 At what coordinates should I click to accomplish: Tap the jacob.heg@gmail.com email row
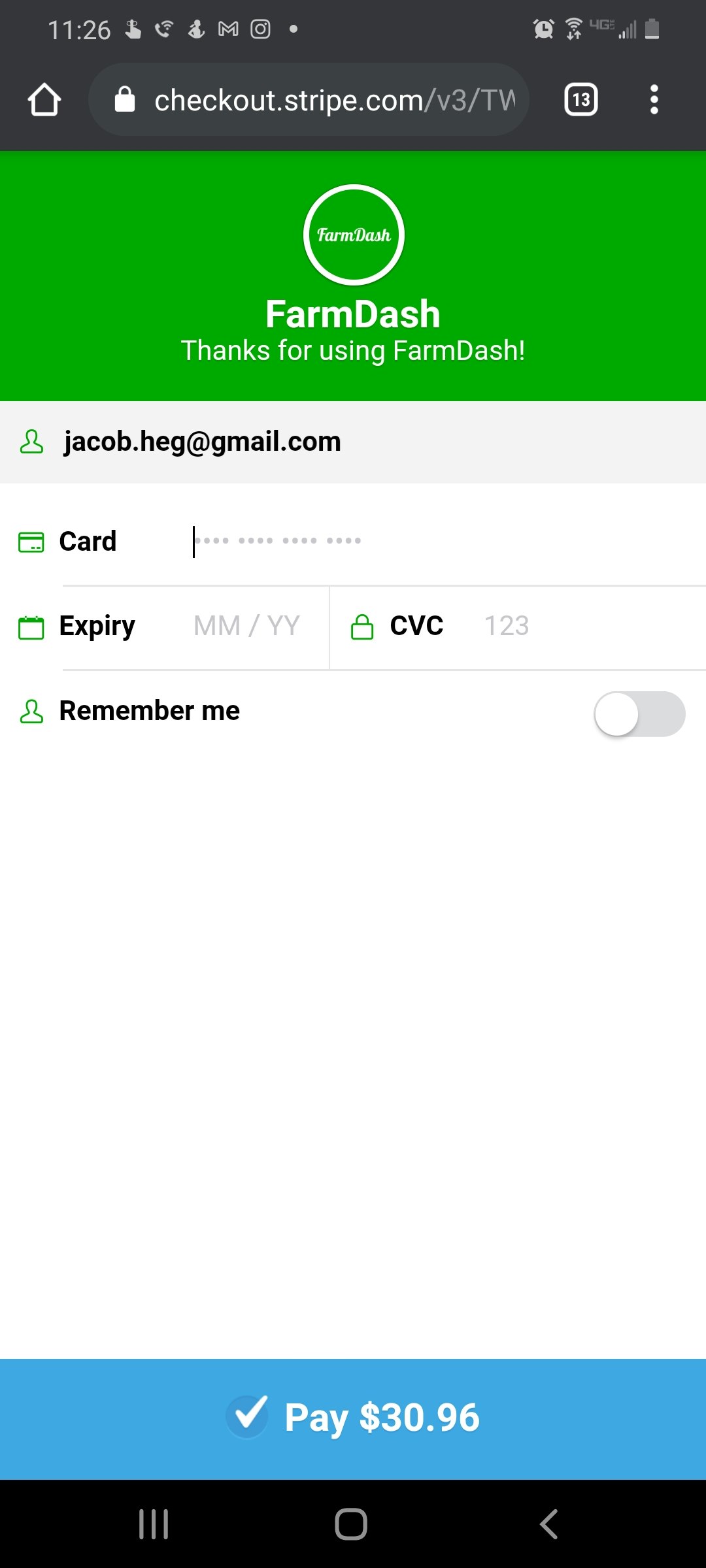pos(353,442)
